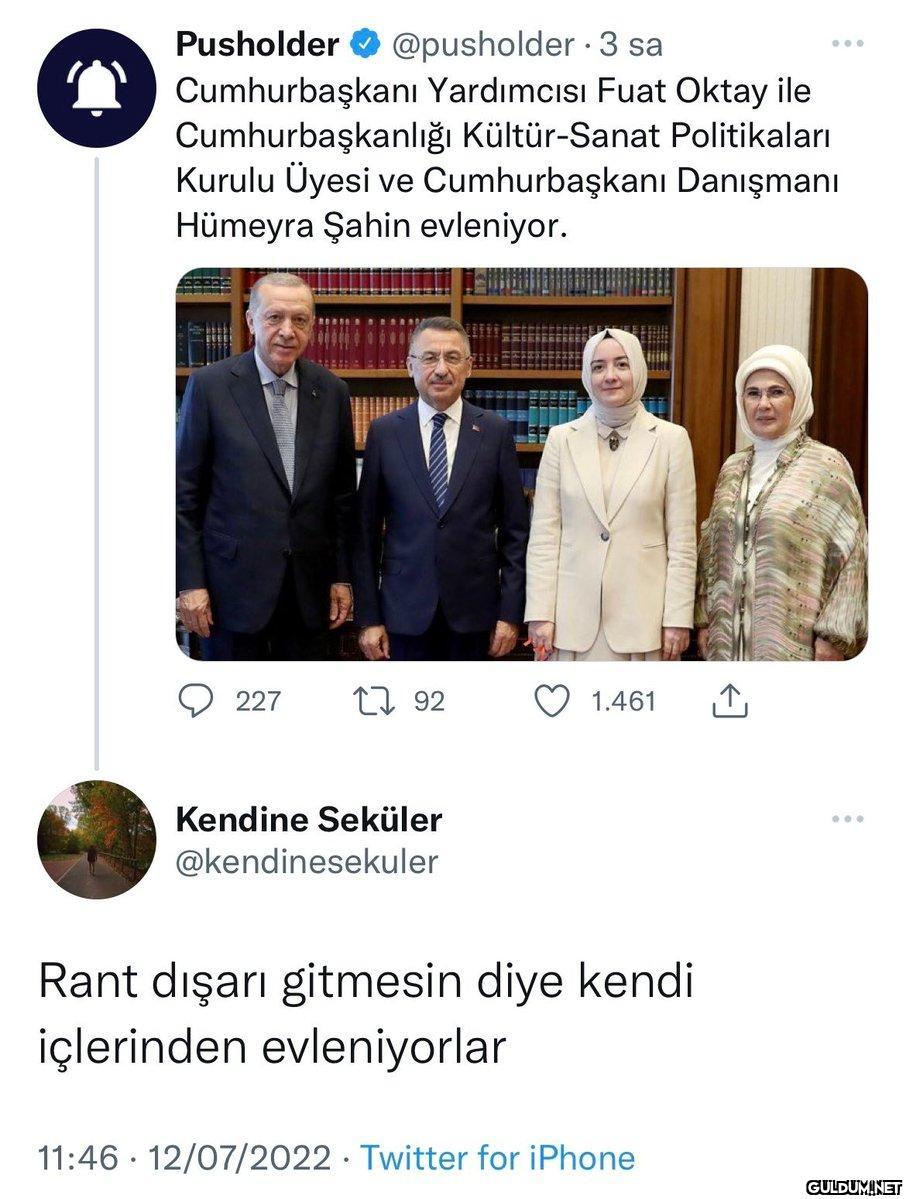Open the Twitter for iPhone link
The height and width of the screenshot is (1199, 906).
tap(497, 1158)
